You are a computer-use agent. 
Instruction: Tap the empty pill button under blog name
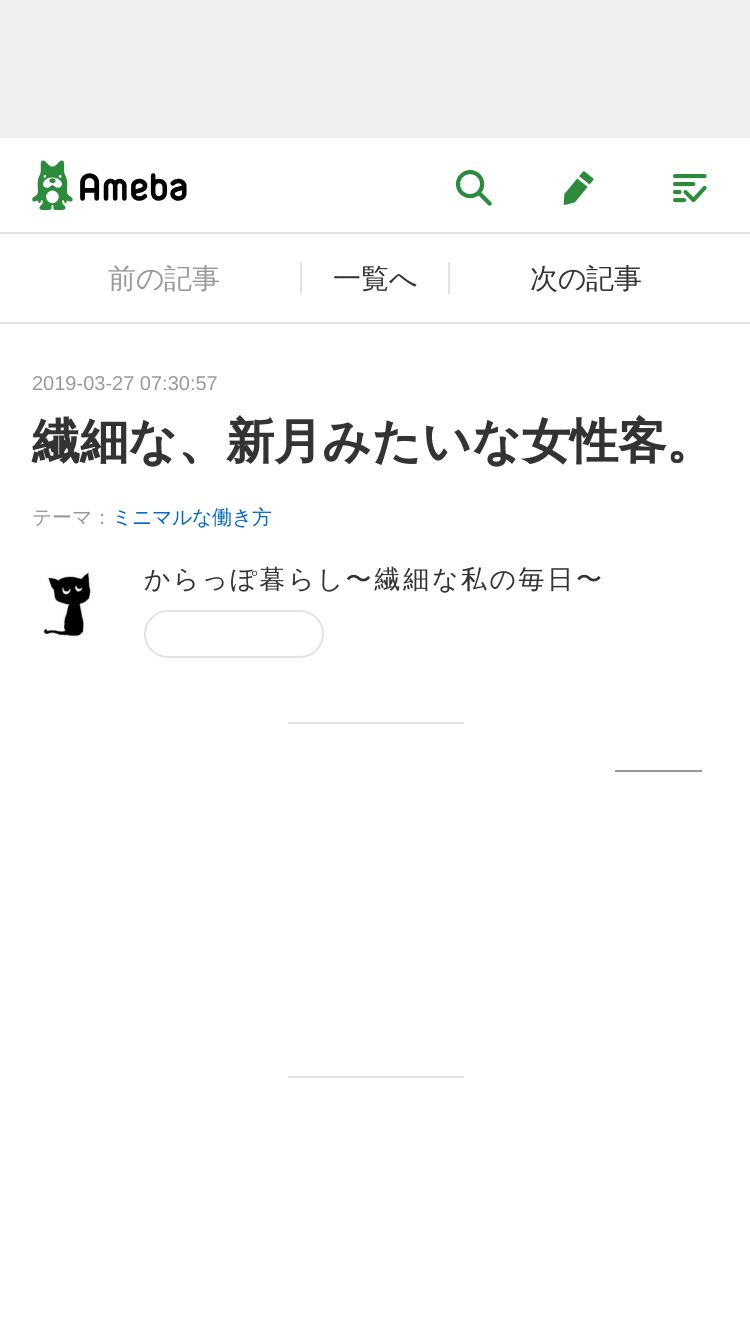pyautogui.click(x=234, y=634)
